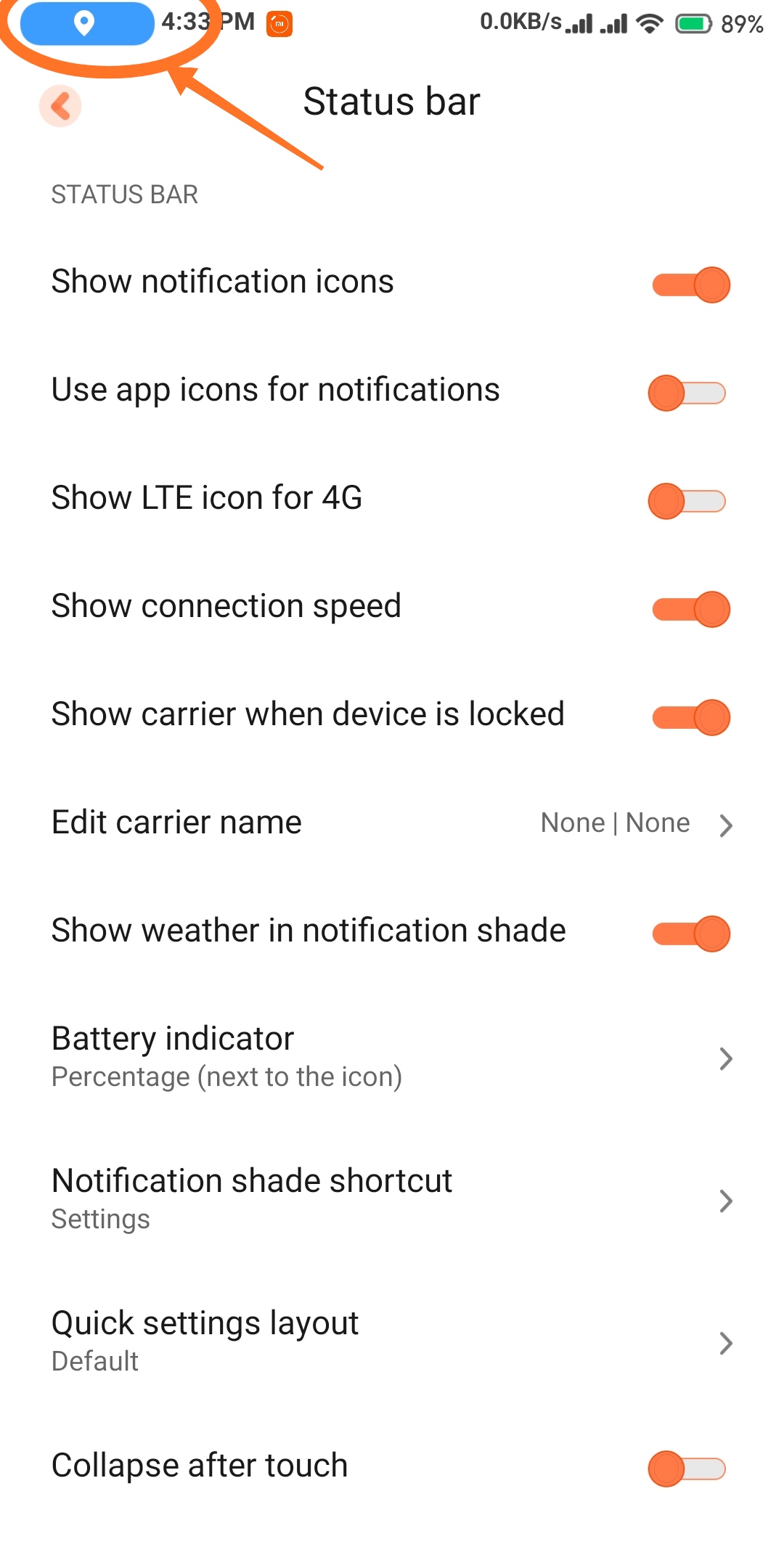The image size is (784, 1568).
Task: Open Battery indicator options
Action: coord(392,1058)
